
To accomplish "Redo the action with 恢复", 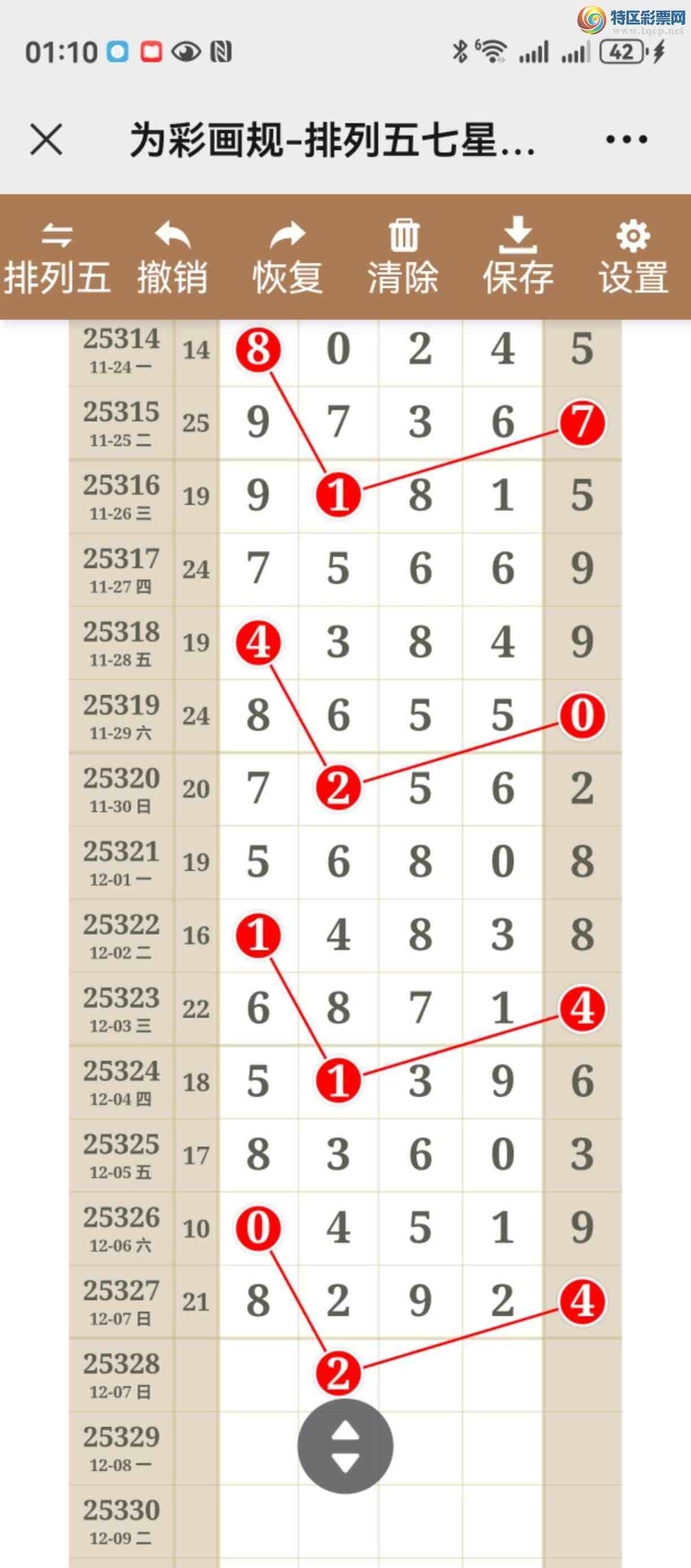I will (288, 258).
